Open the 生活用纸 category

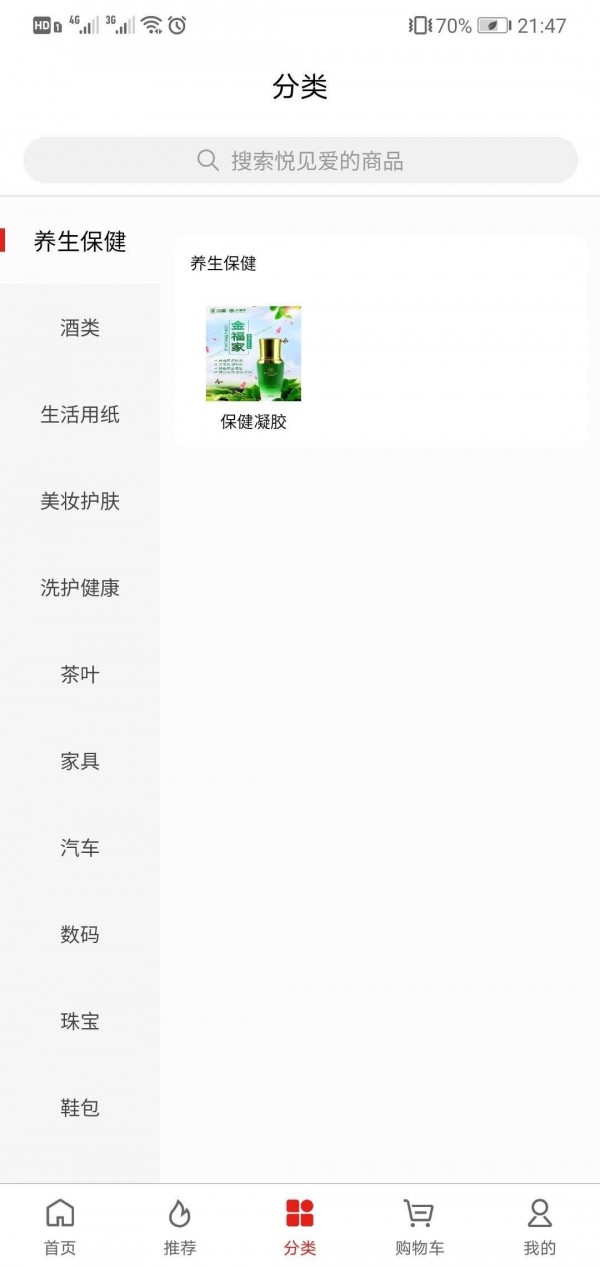coord(80,414)
